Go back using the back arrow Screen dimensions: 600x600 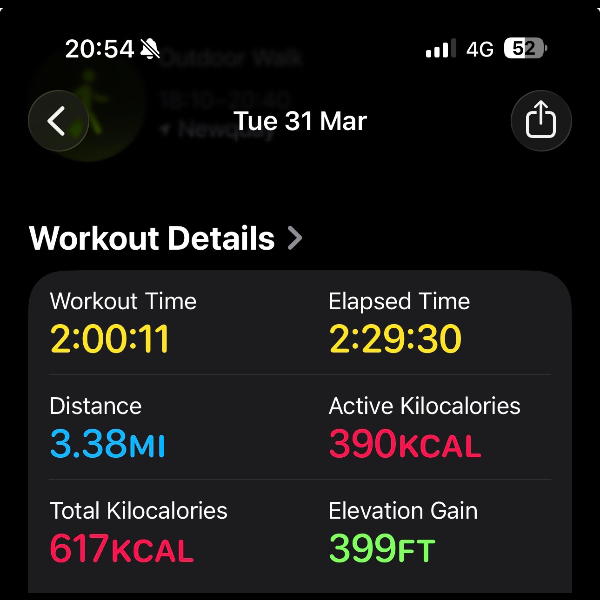coord(58,122)
